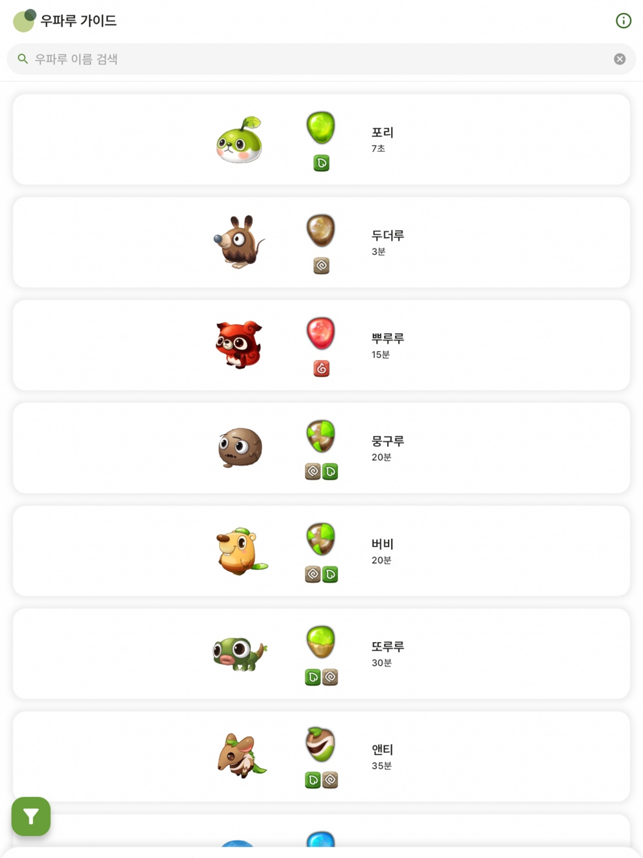Viewport: 643px width, 858px height.
Task: Clear the search field text
Action: [x=620, y=59]
